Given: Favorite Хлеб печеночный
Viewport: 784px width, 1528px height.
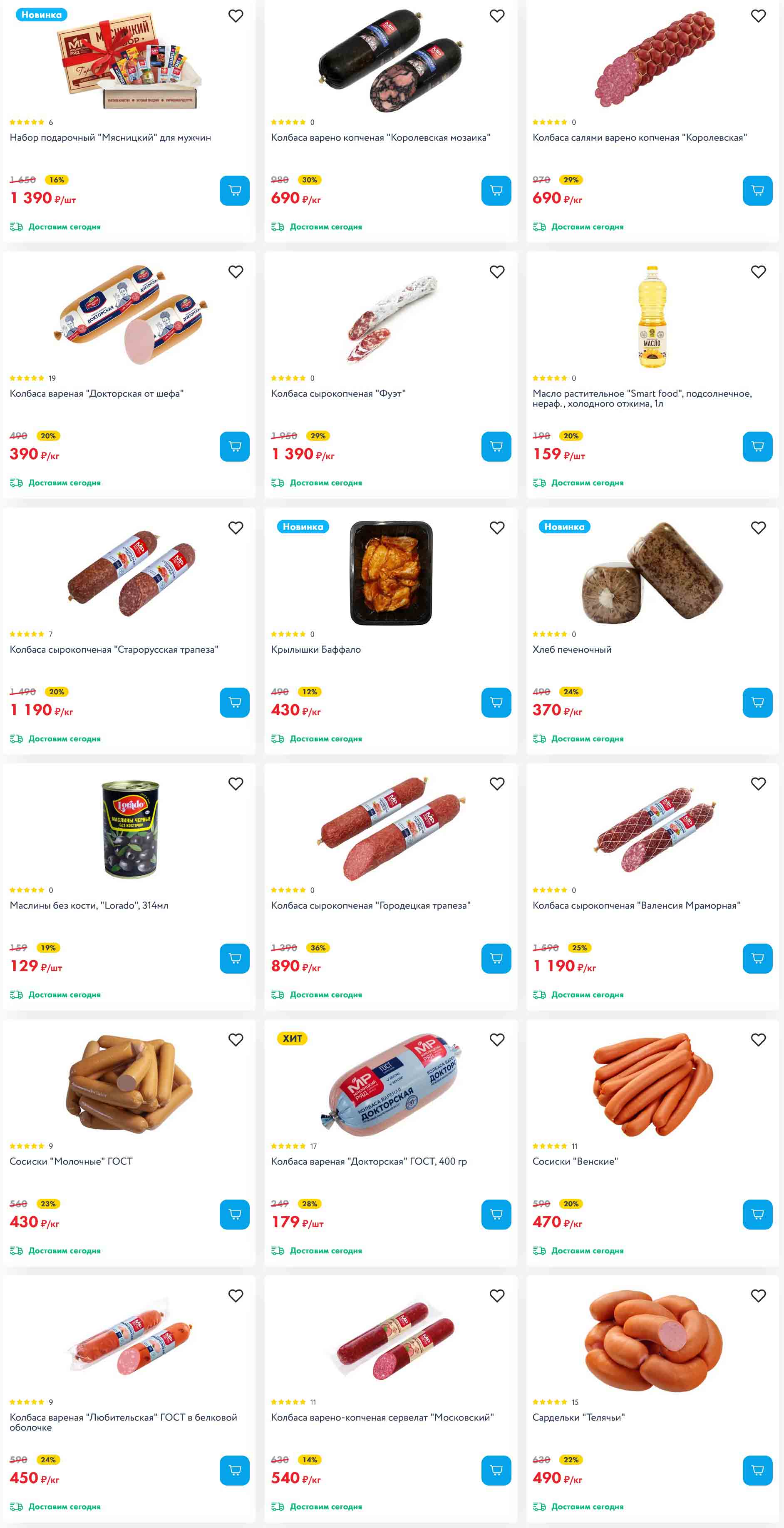Looking at the screenshot, I should coord(758,528).
